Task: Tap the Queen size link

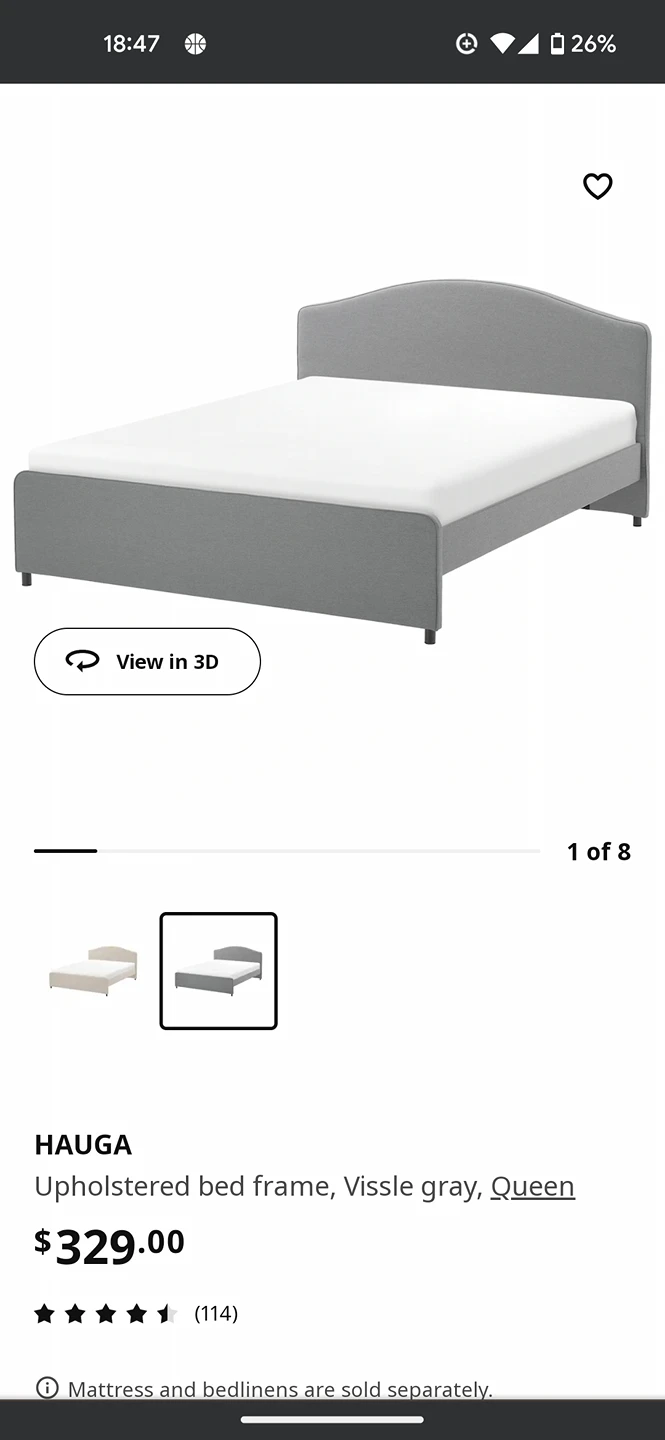Action: point(532,1186)
